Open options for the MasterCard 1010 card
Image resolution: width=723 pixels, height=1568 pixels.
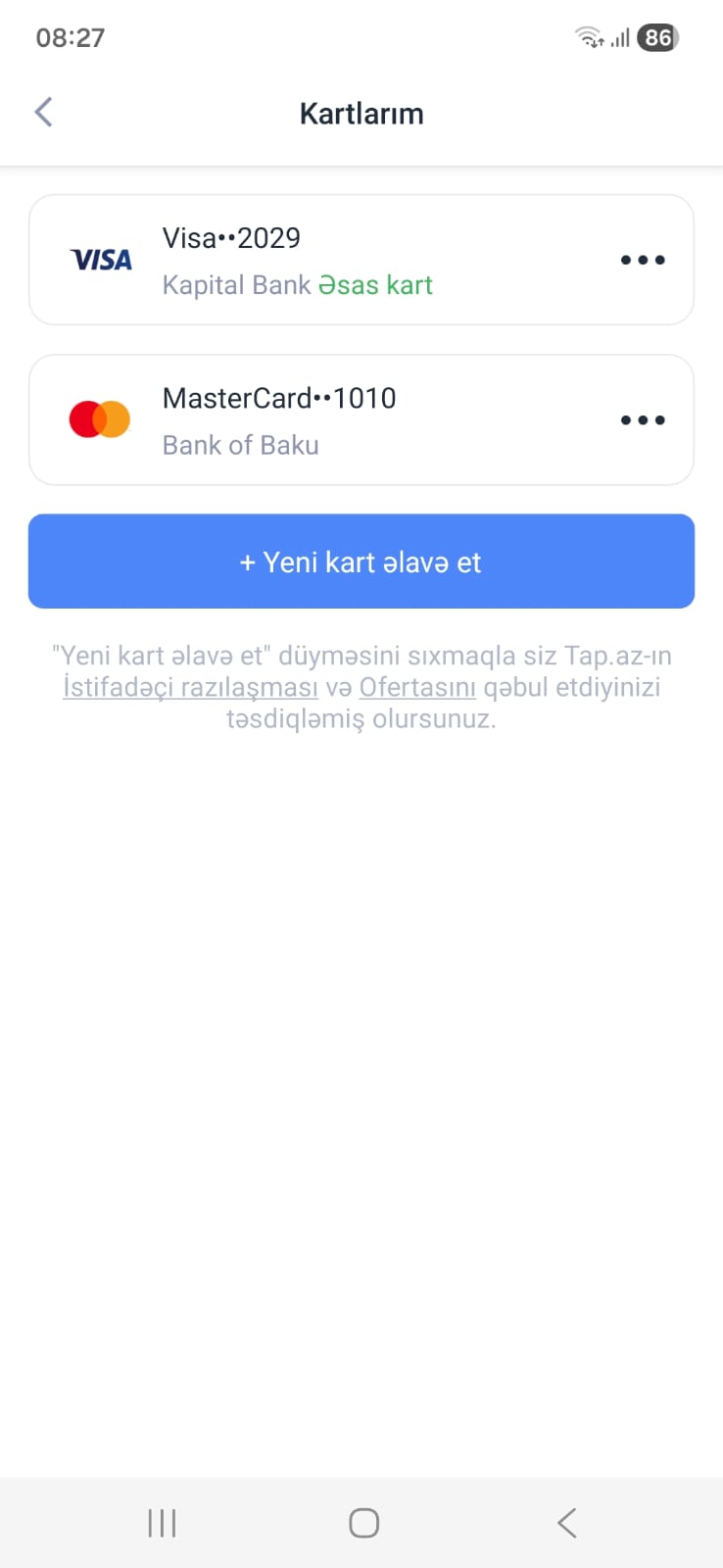[x=643, y=420]
